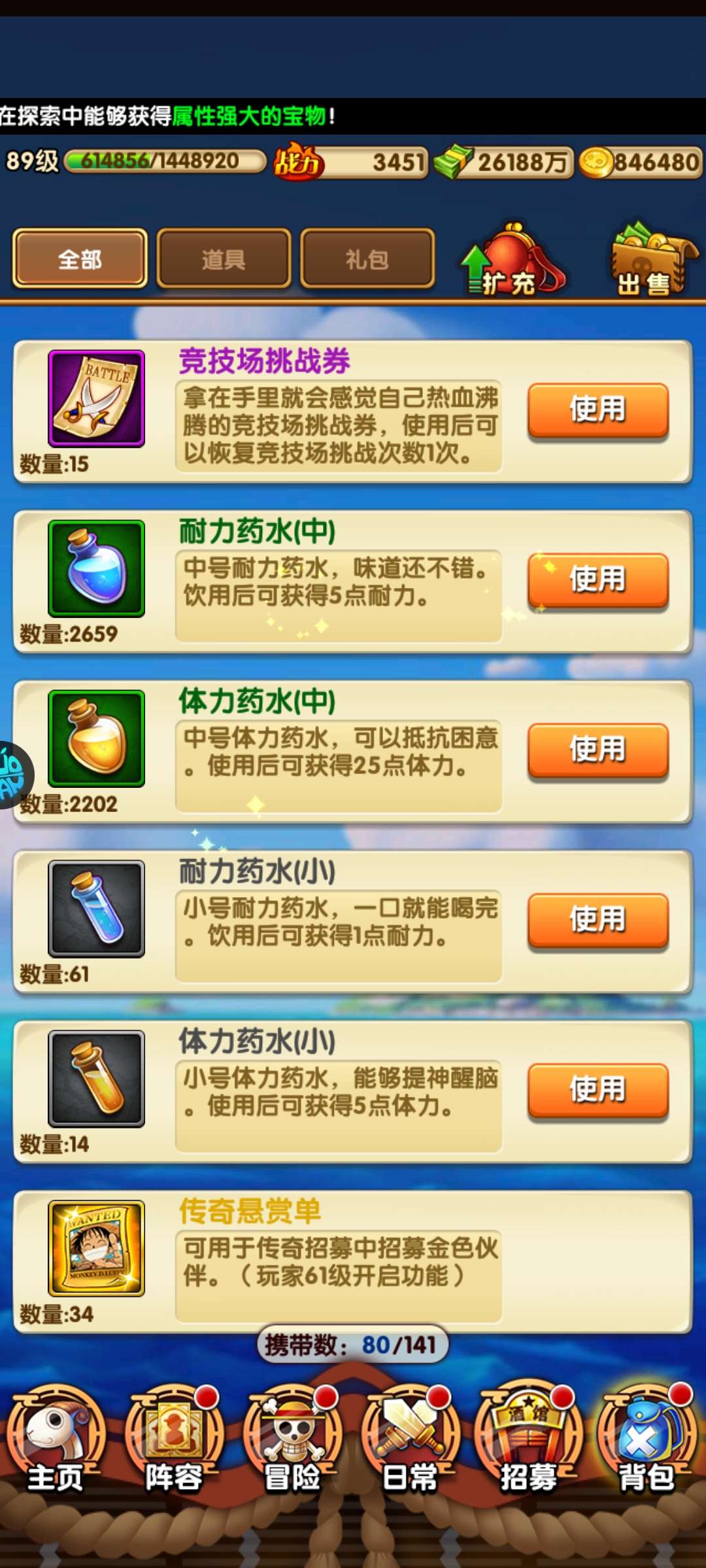Use 耐力药水(小) potion
706x1568 pixels.
click(x=597, y=920)
